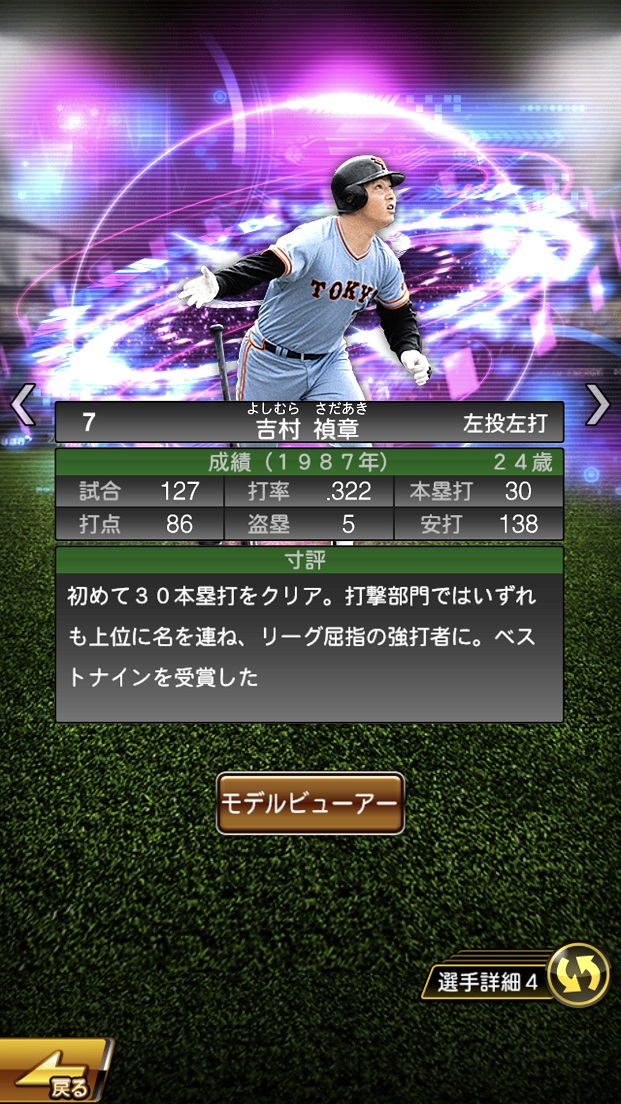
Task: Switch the 選手詳細4 view with the cycle icon
Action: coord(579,974)
